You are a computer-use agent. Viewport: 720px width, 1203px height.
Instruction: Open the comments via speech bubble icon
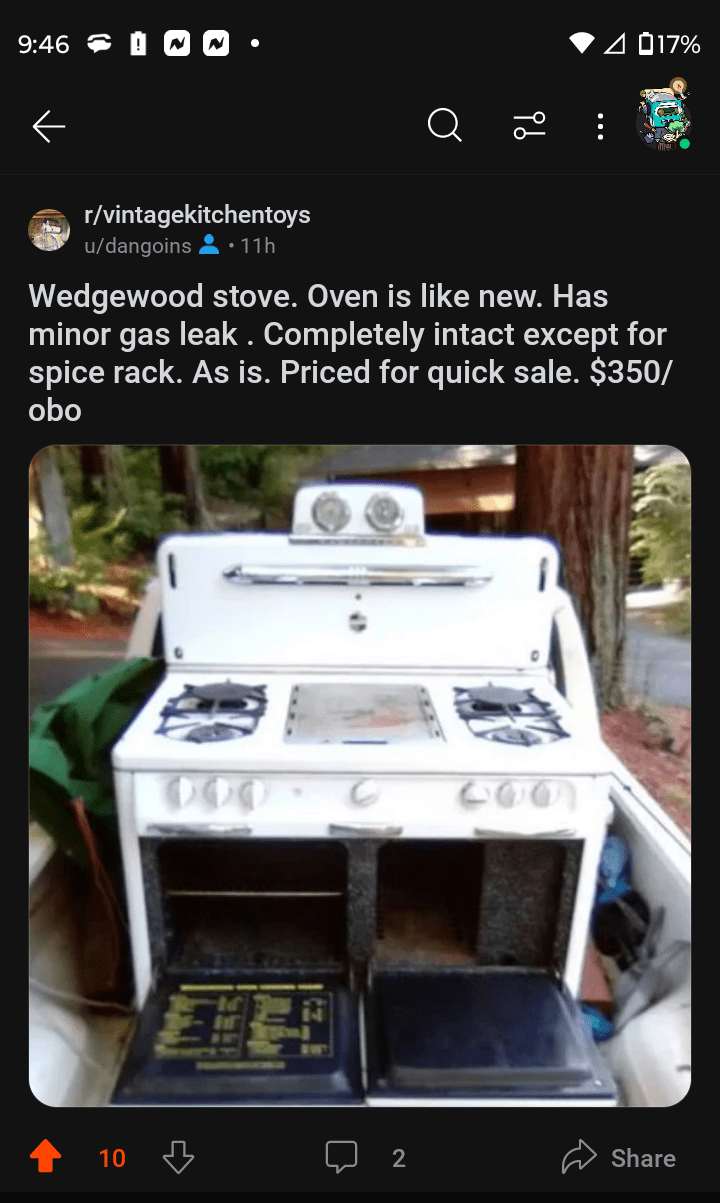(341, 1157)
